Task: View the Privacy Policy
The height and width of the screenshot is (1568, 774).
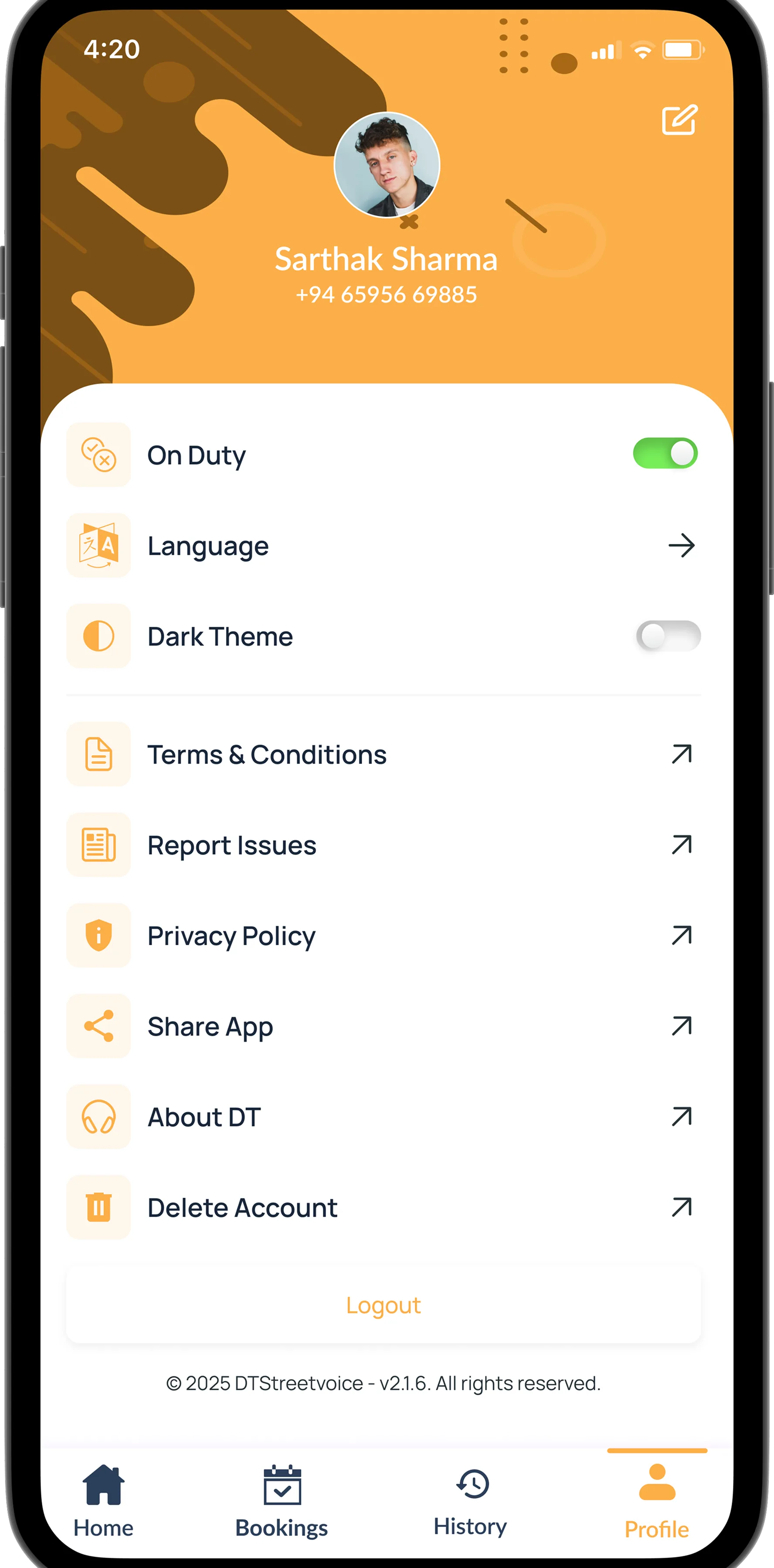Action: (x=384, y=936)
